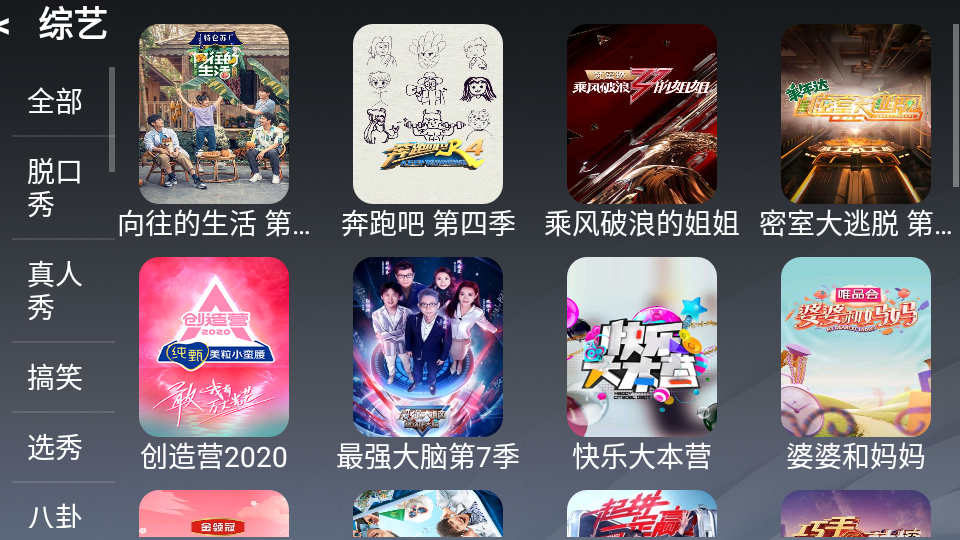
Task: Switch to the 真人秀 category
Action: (56, 290)
